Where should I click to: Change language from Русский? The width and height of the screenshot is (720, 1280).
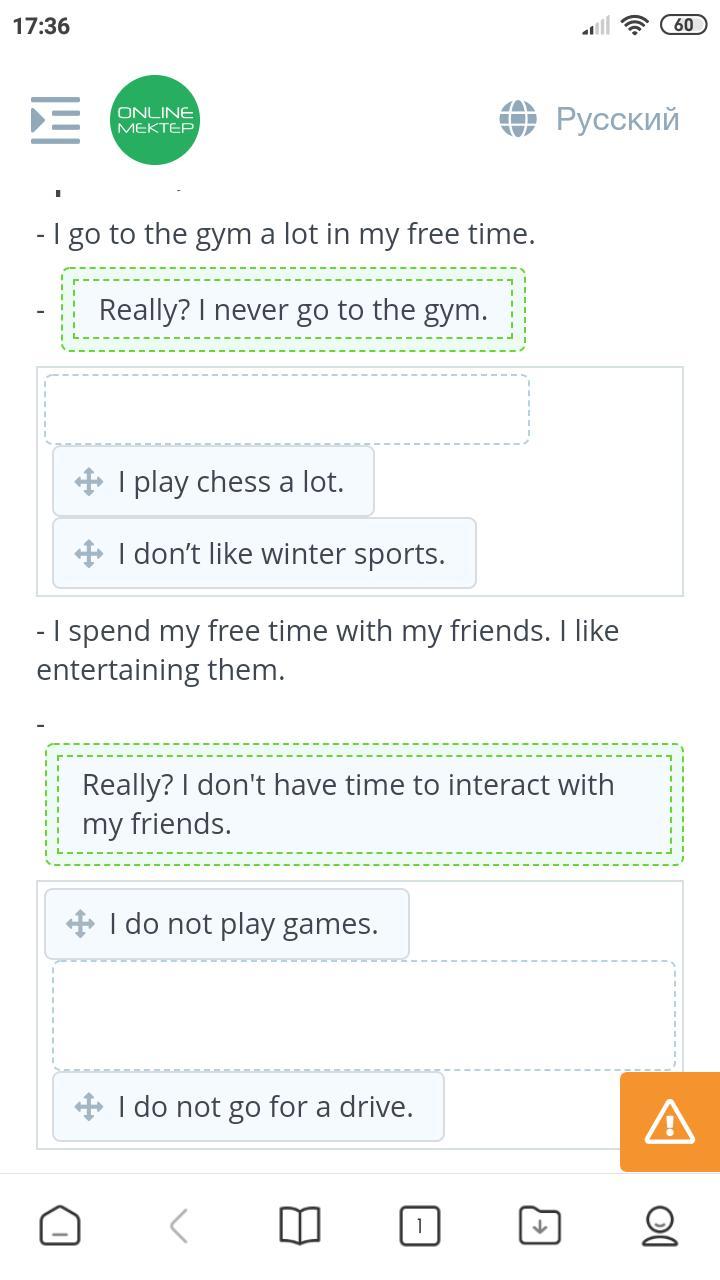click(590, 119)
